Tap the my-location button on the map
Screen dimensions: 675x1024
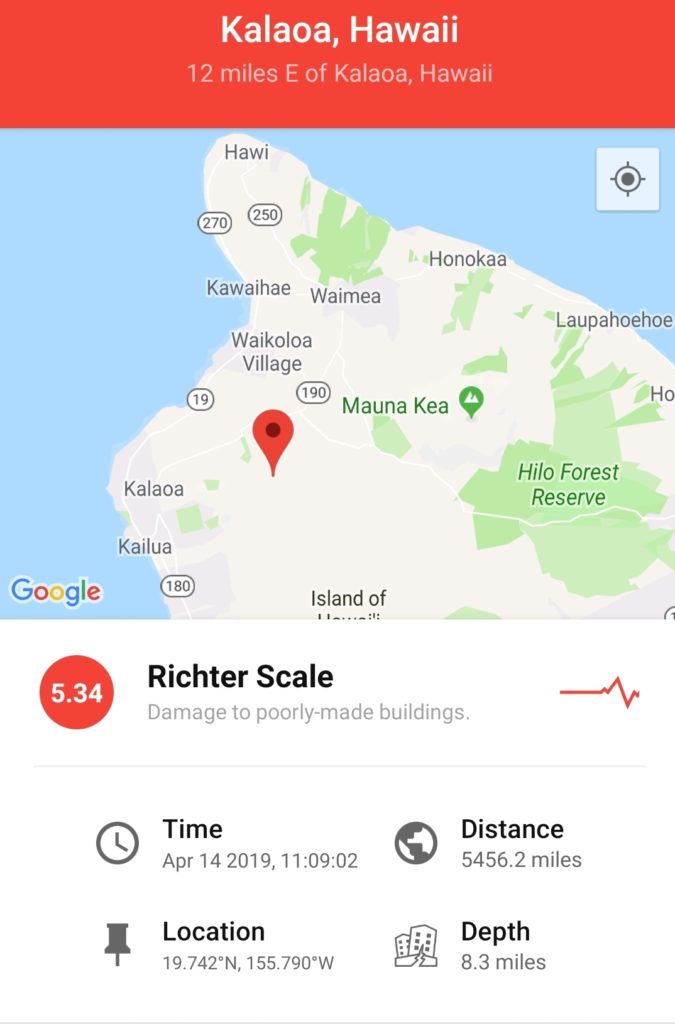point(627,180)
